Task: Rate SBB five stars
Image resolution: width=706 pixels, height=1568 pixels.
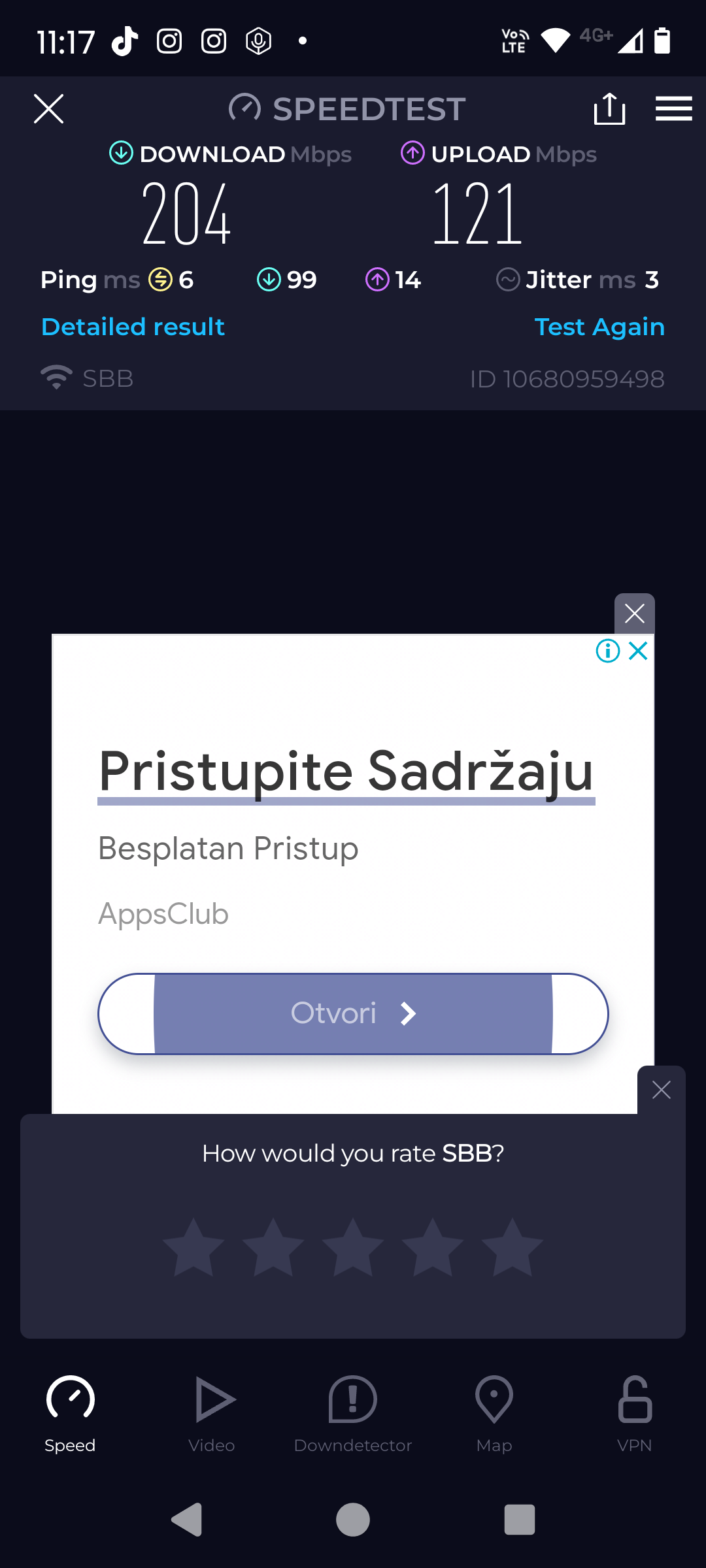Action: 513,1247
